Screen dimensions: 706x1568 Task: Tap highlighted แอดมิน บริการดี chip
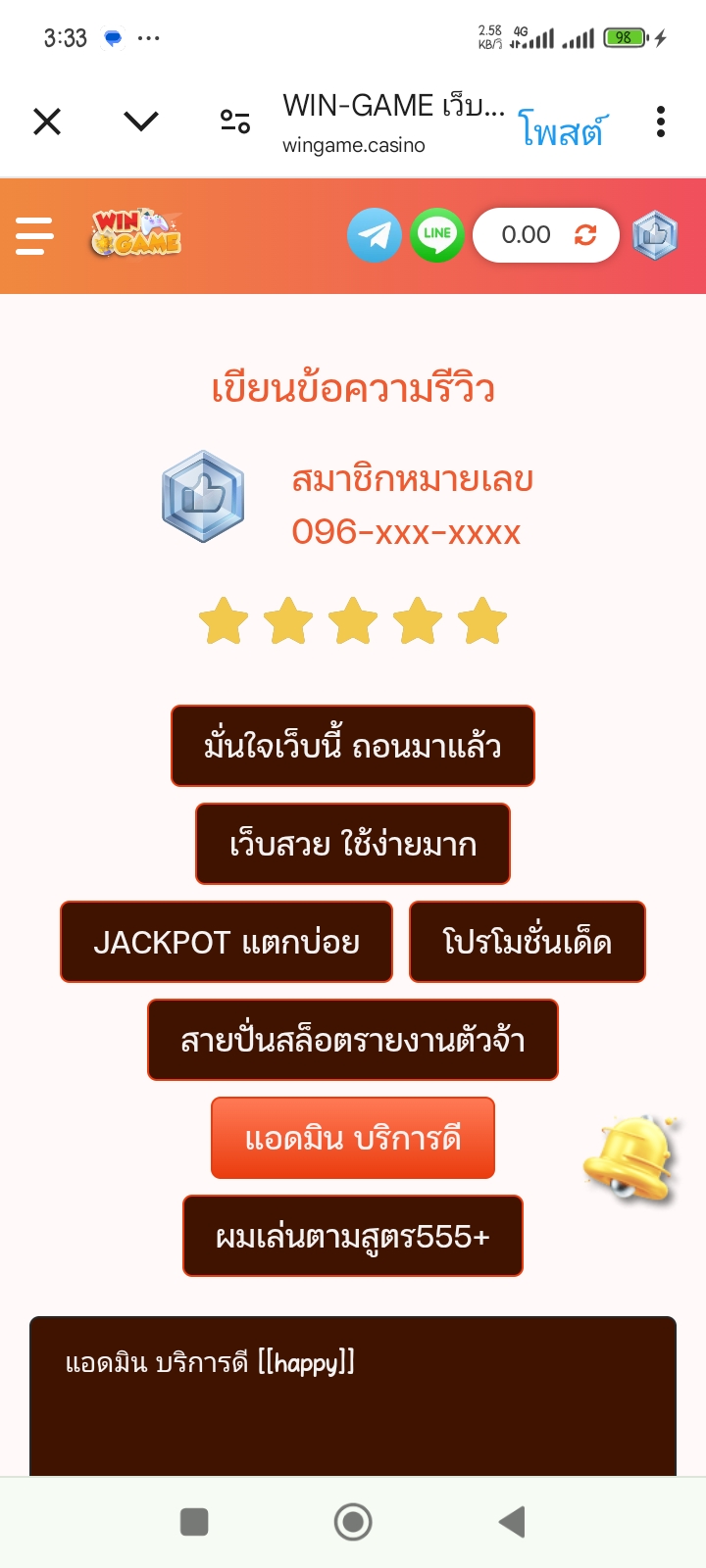click(x=353, y=1138)
